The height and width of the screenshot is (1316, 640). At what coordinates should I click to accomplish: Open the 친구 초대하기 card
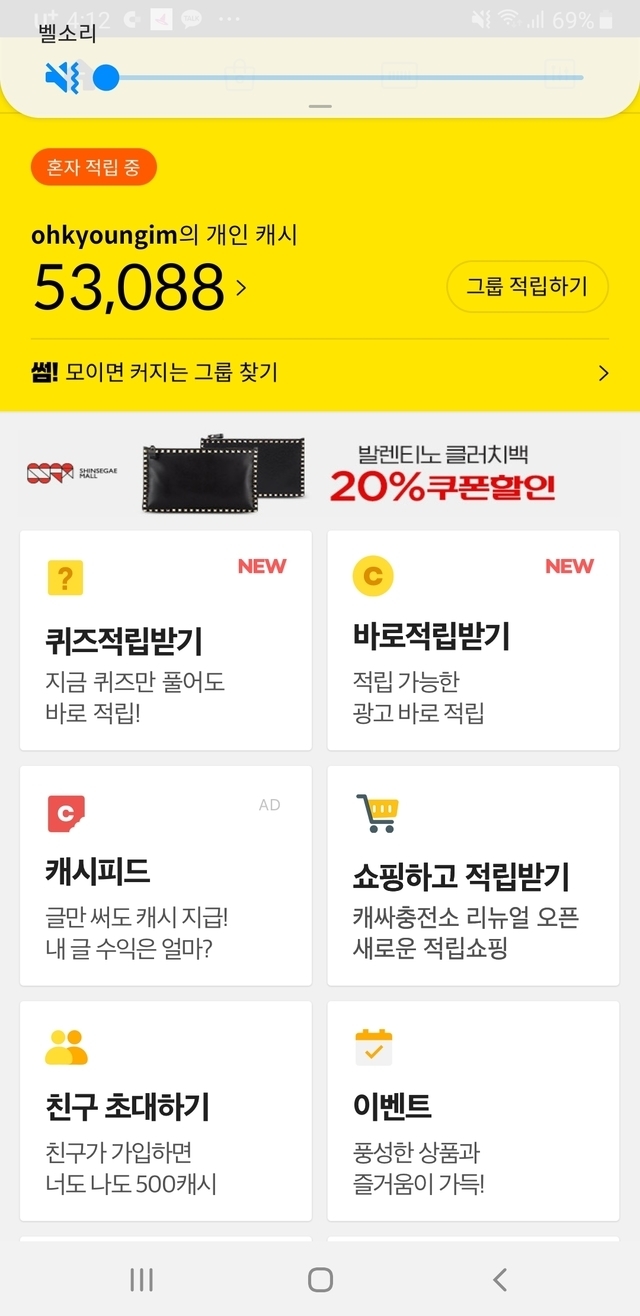tap(166, 1110)
